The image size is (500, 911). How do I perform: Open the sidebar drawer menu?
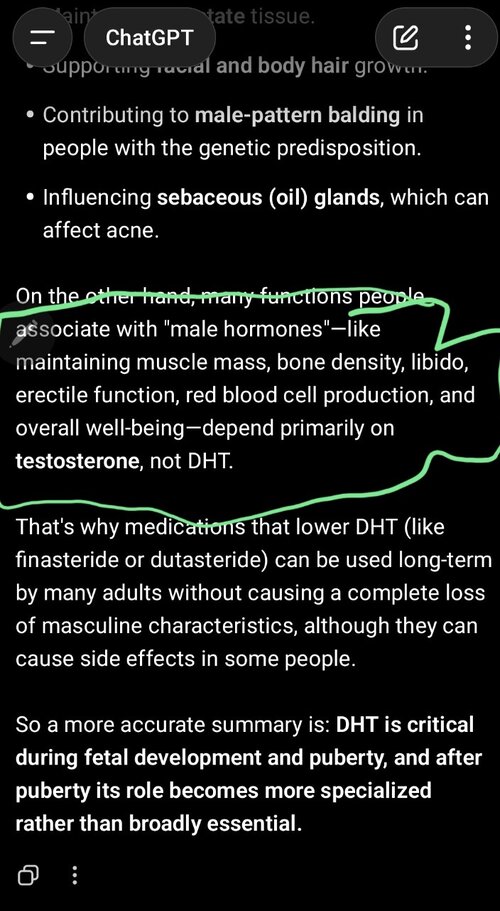(x=42, y=38)
